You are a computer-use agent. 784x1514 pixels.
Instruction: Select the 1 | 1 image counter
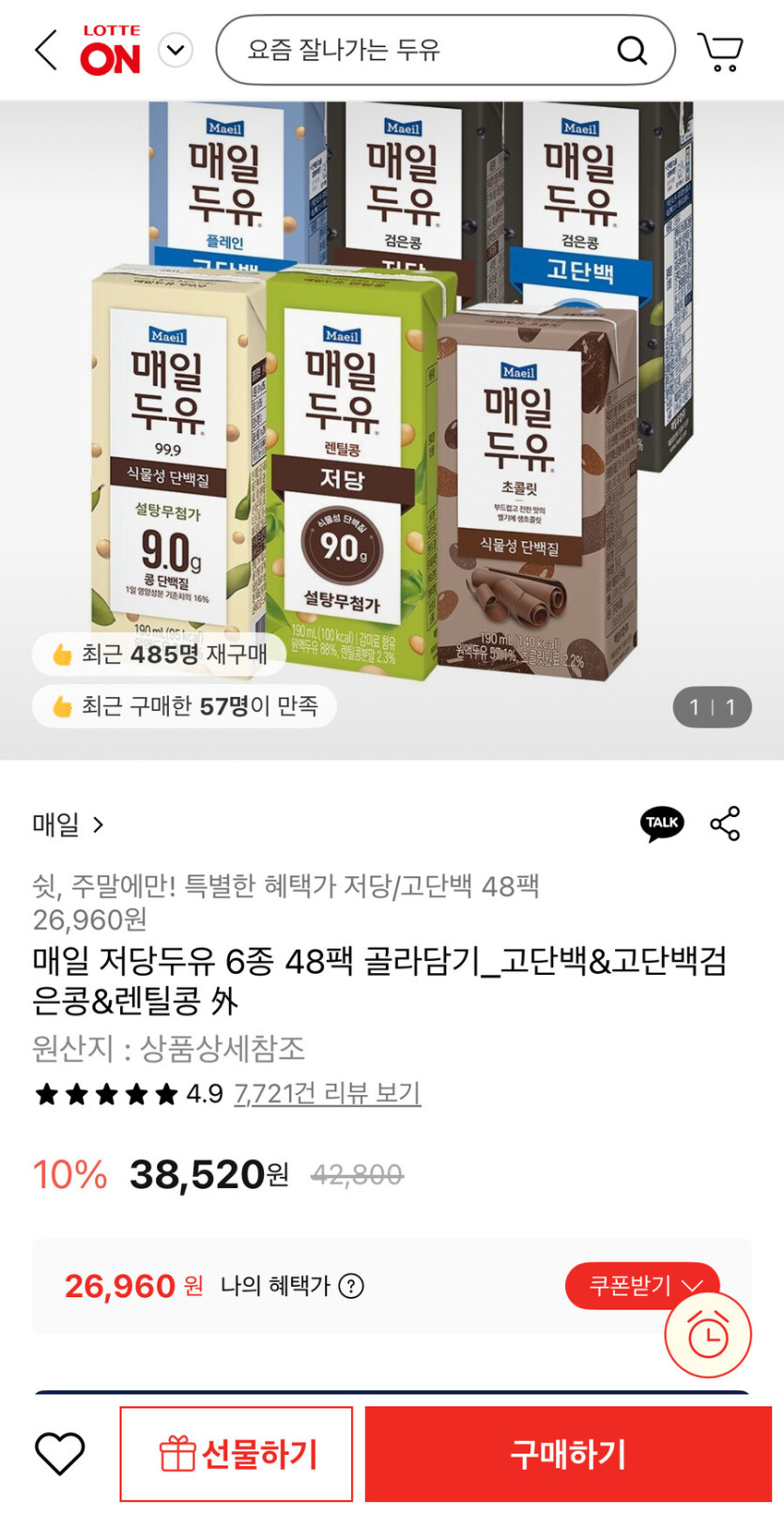712,706
